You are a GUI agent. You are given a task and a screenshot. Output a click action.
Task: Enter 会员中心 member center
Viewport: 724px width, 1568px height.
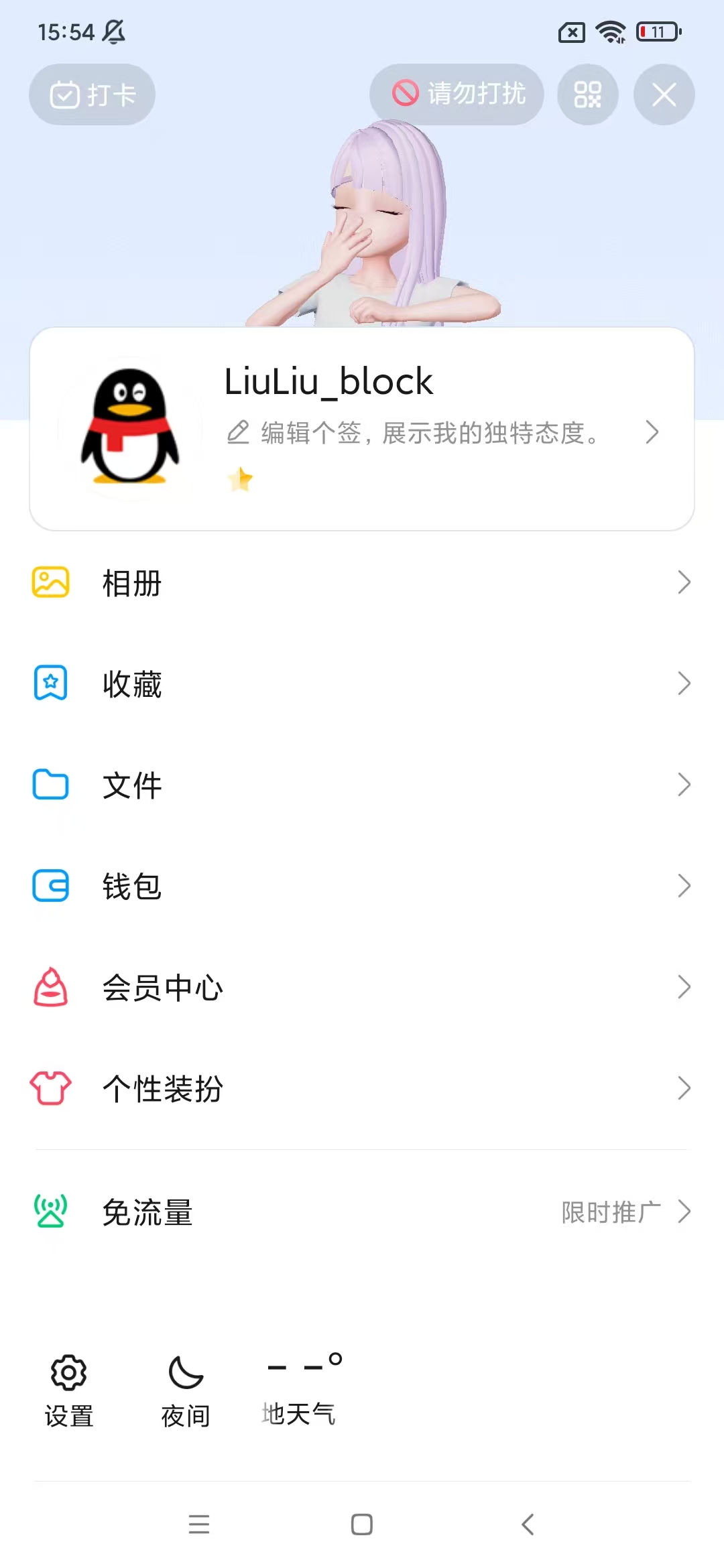click(362, 987)
